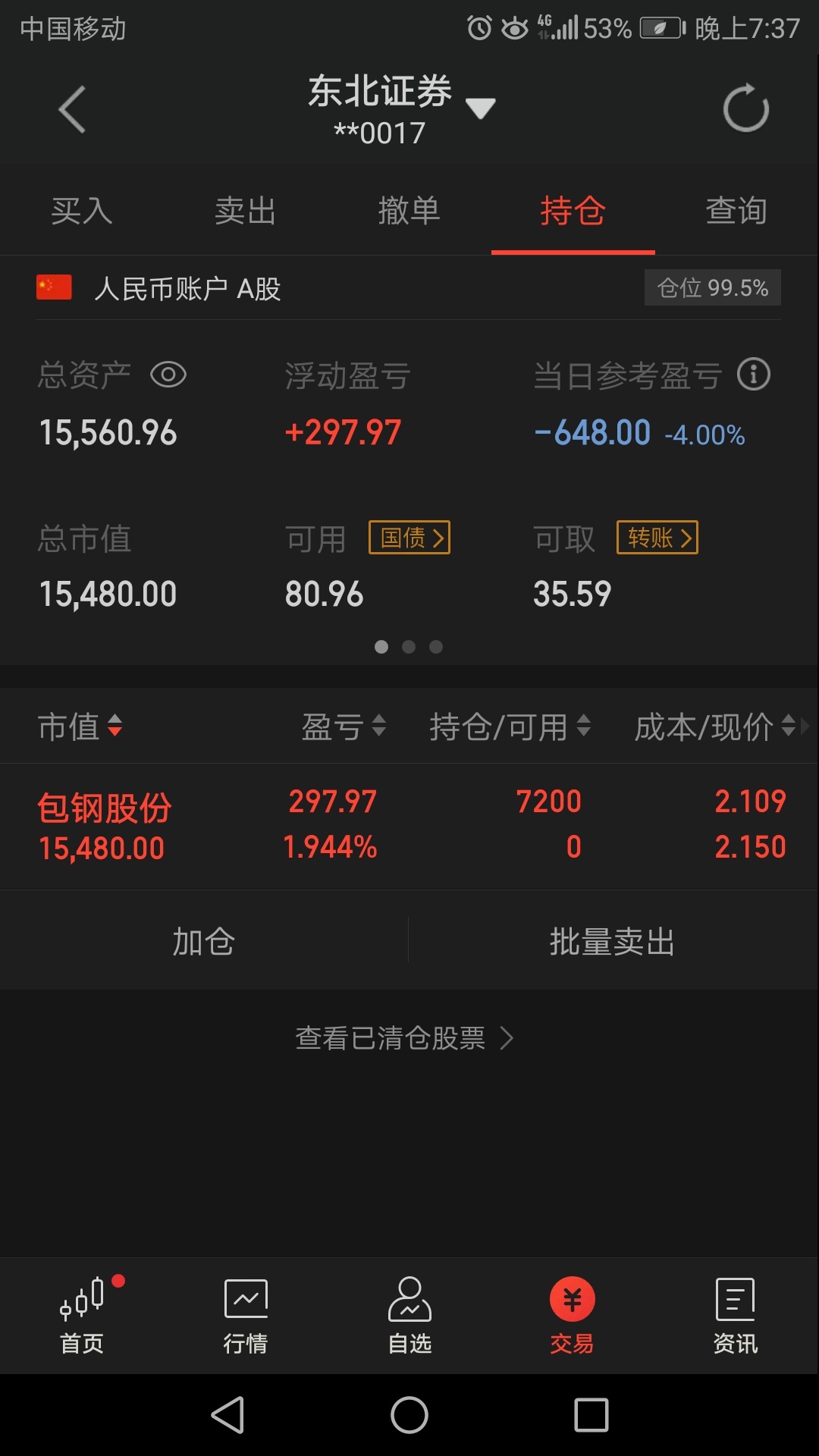Show info about 当日参考盈亏
Image resolution: width=819 pixels, height=1456 pixels.
pos(754,375)
